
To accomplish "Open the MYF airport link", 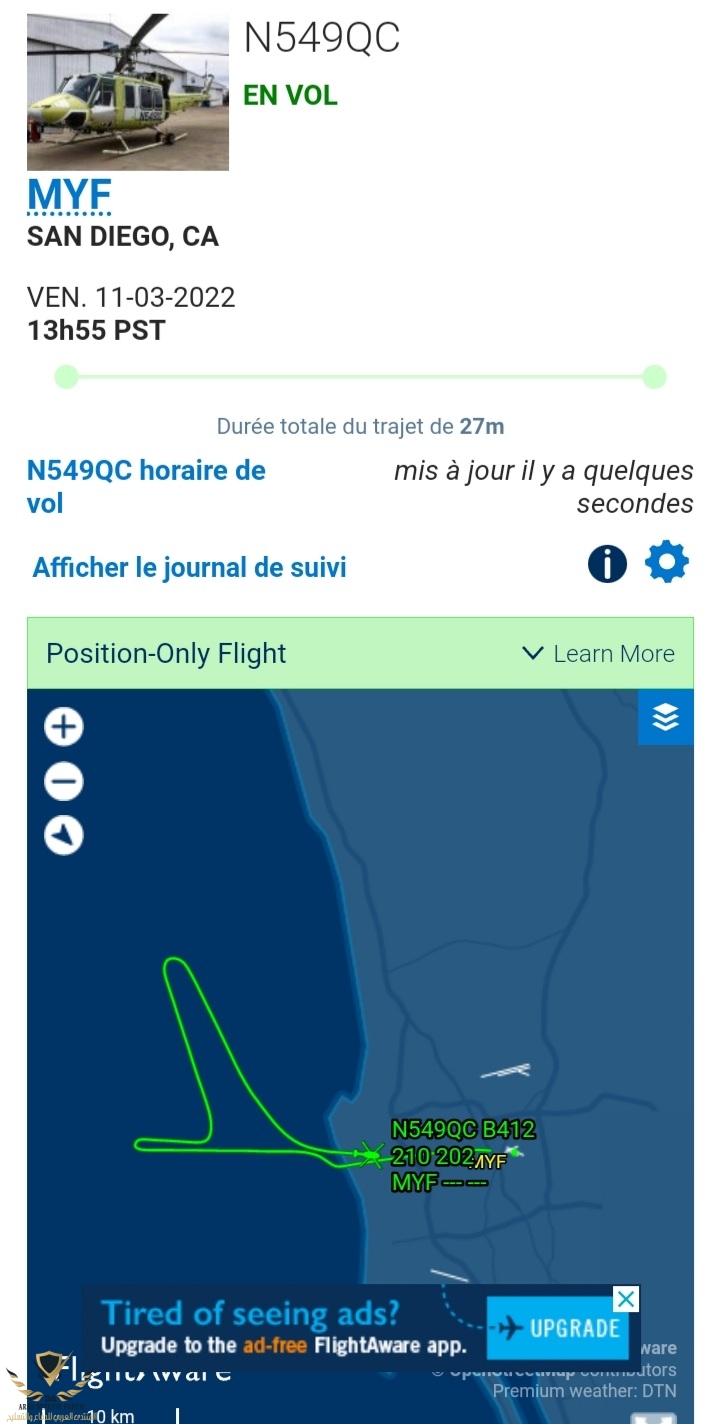I will click(x=68, y=194).
